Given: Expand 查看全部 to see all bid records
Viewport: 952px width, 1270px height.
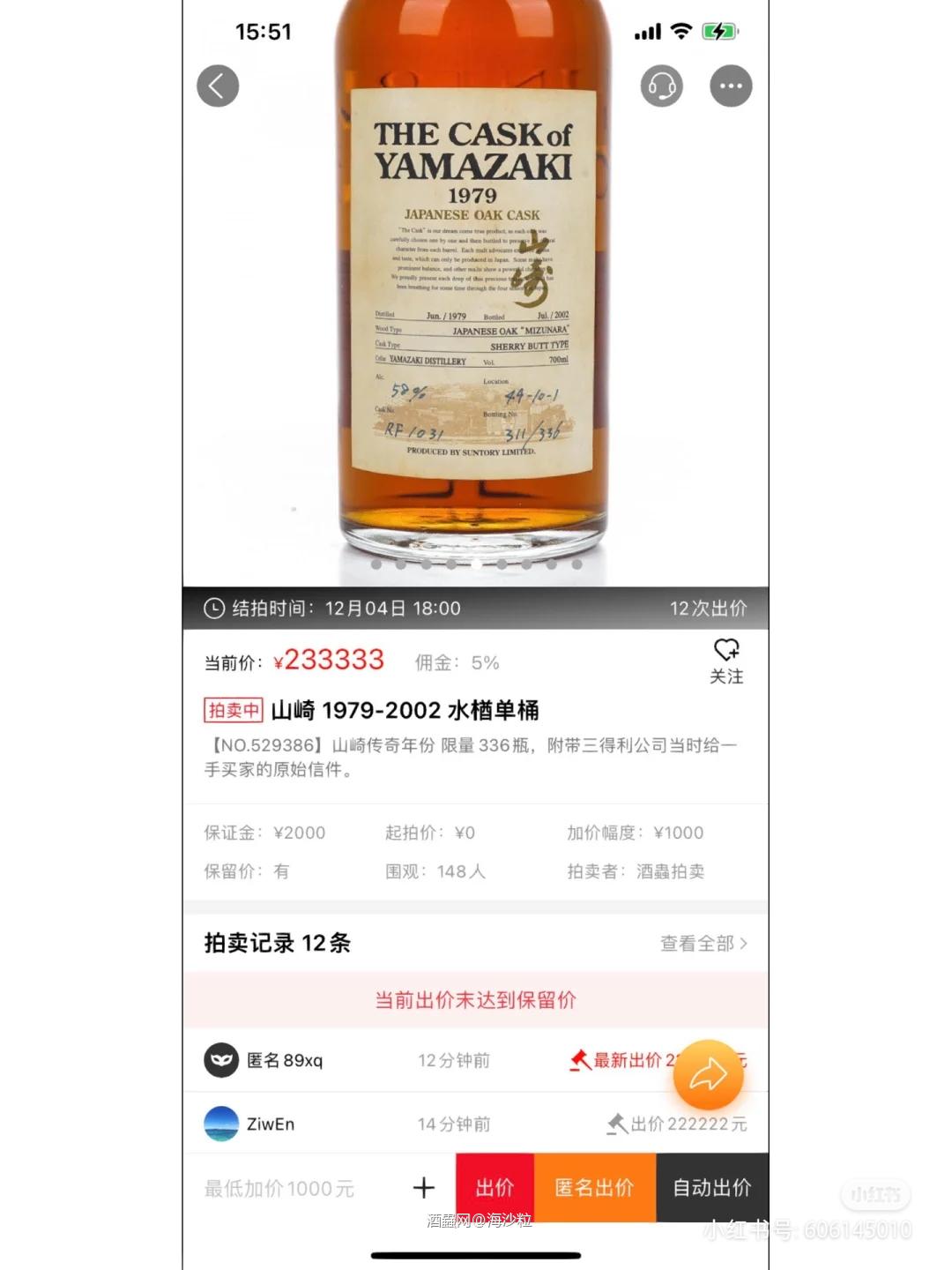Looking at the screenshot, I should coord(701,943).
